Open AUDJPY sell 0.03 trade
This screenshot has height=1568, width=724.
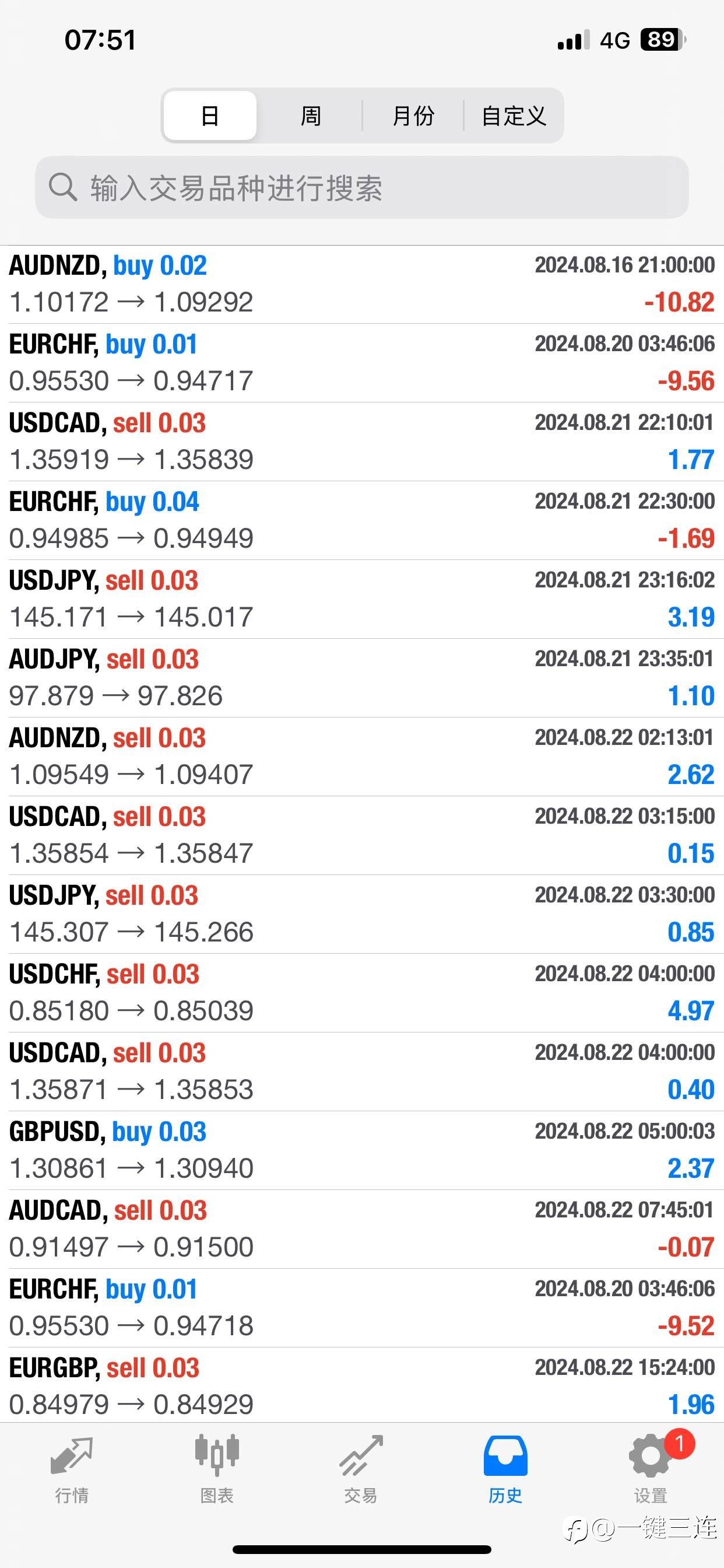point(361,677)
